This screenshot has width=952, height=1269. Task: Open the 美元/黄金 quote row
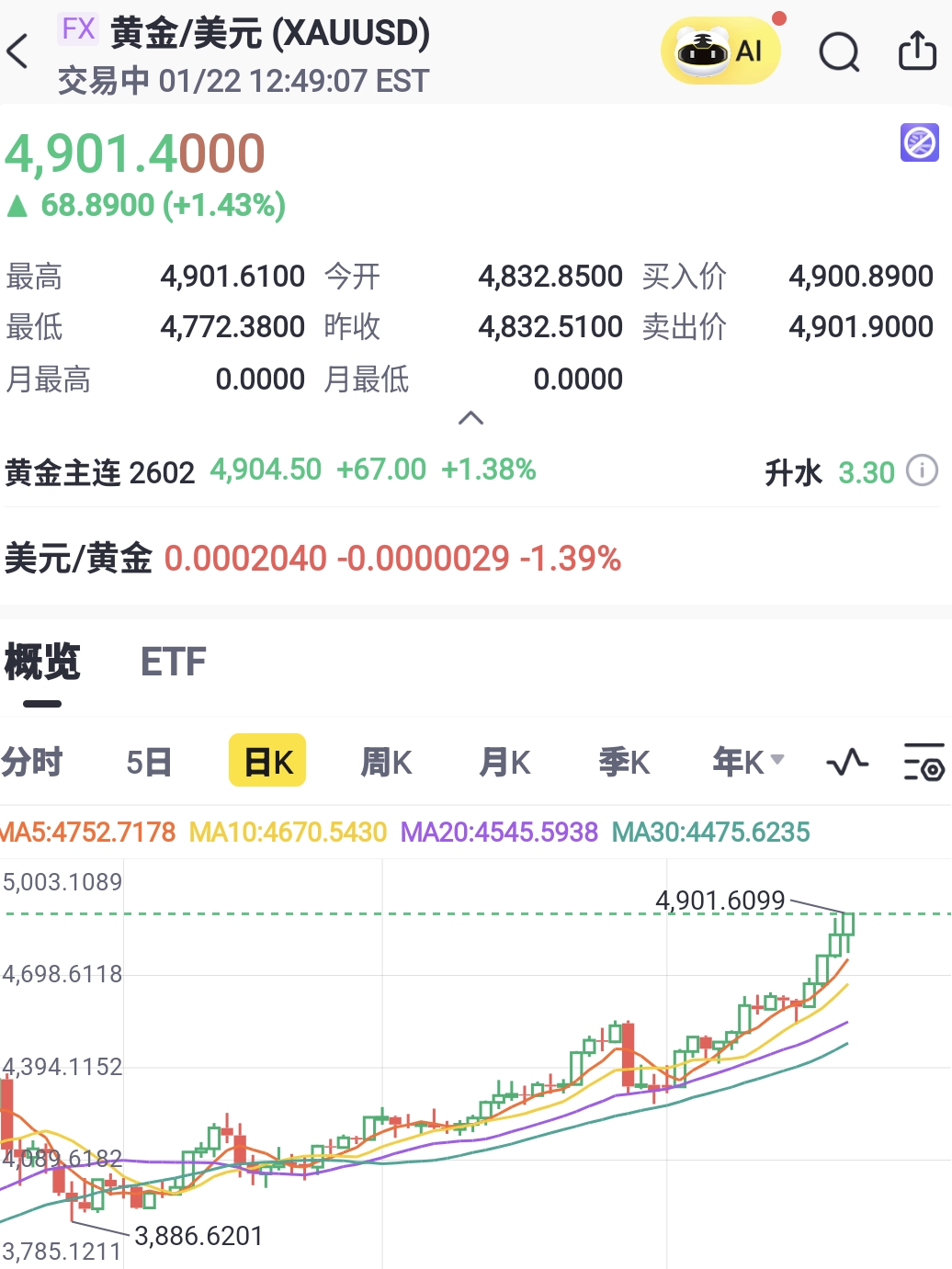point(312,559)
